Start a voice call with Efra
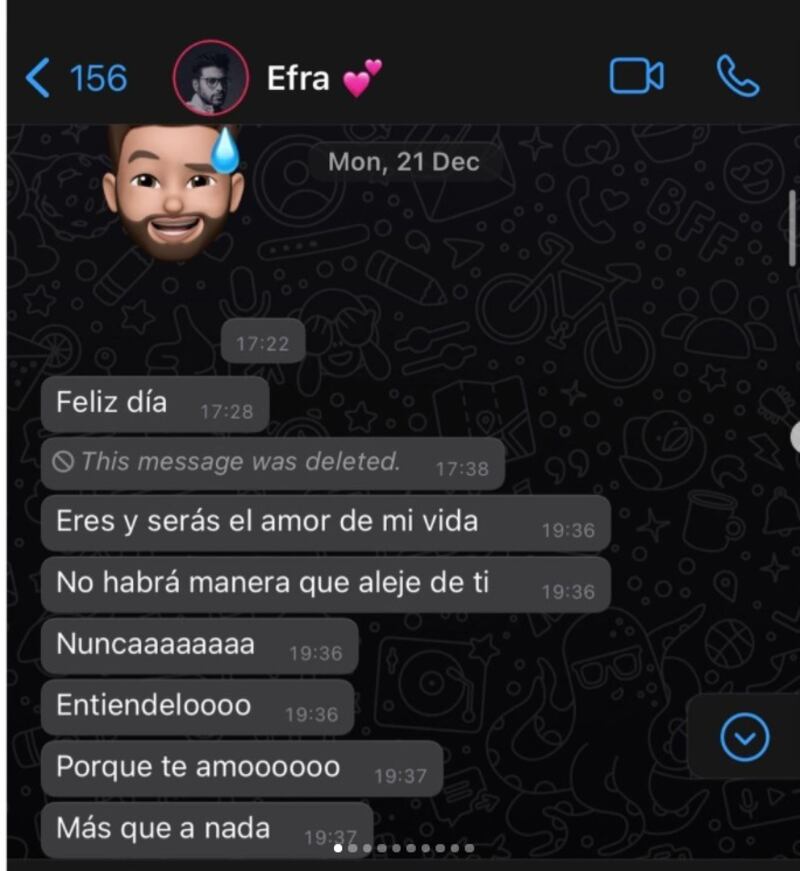 (738, 76)
